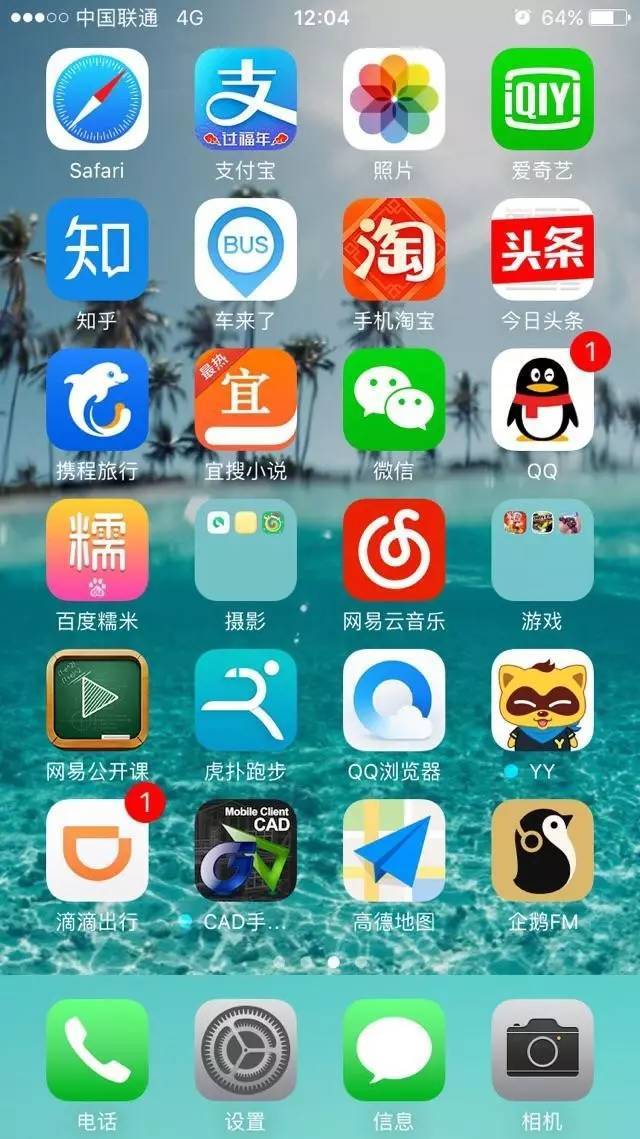Open 信息 messages from the dock
Viewport: 640px width, 1139px height.
tap(393, 1049)
